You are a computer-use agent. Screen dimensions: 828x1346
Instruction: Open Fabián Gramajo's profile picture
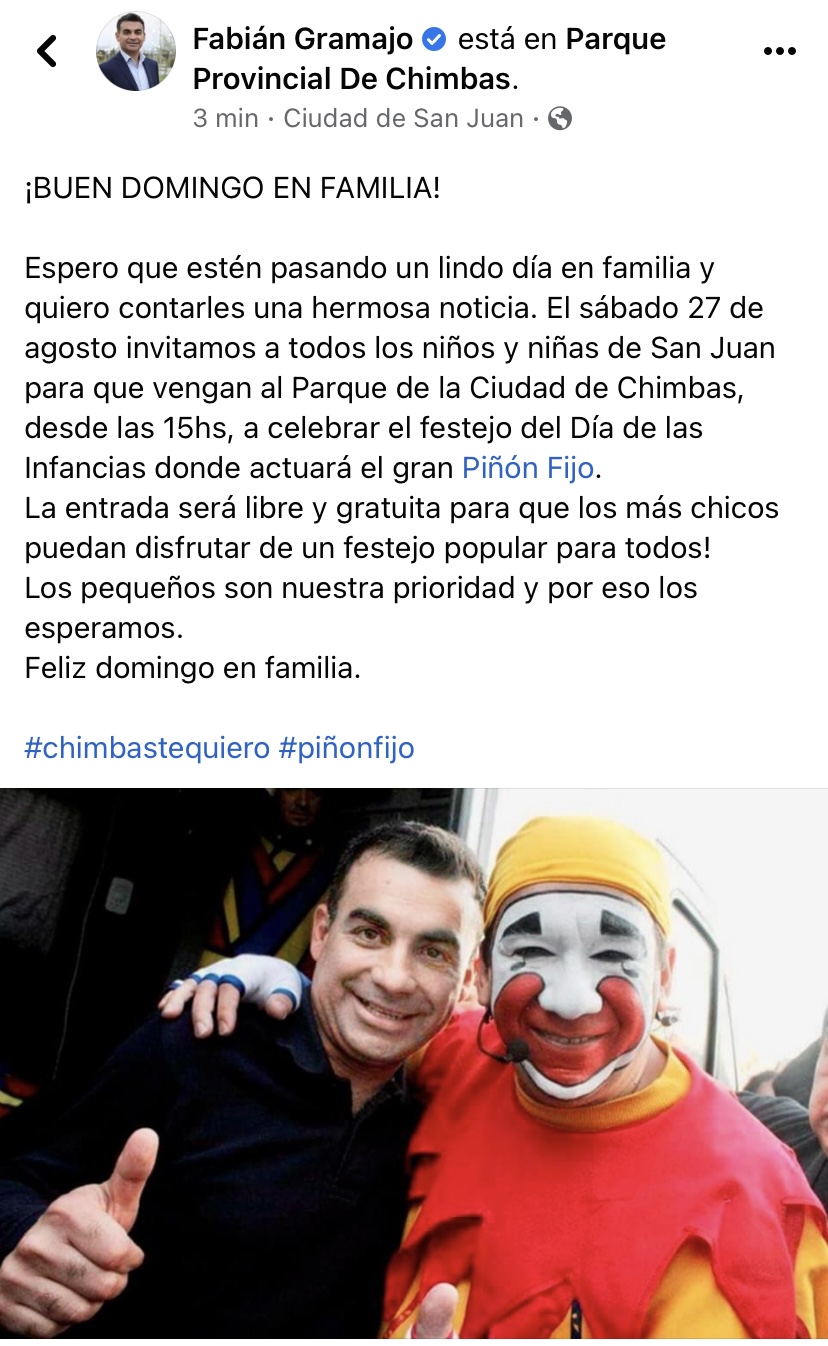136,52
